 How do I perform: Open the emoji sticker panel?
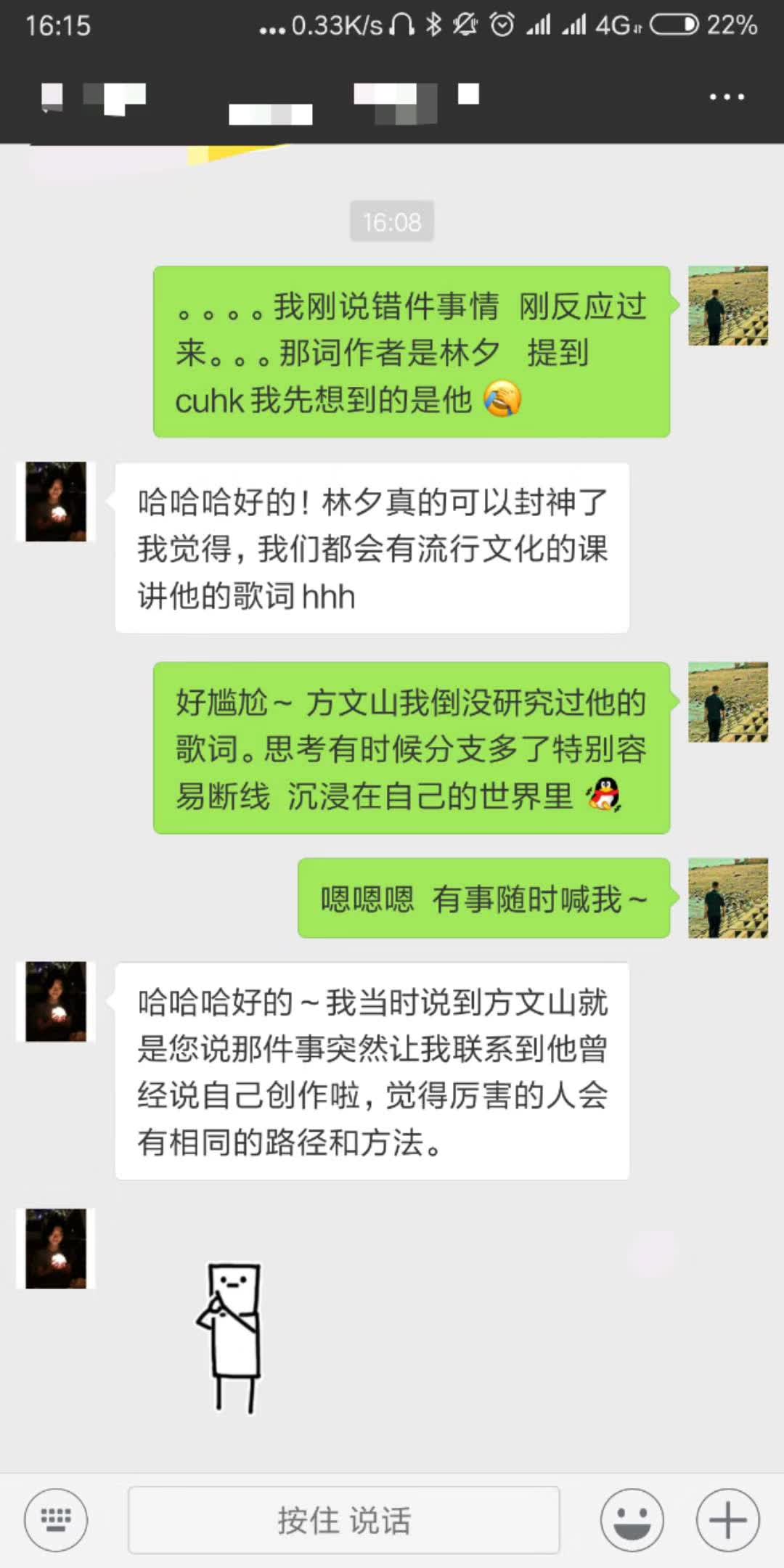click(632, 1519)
